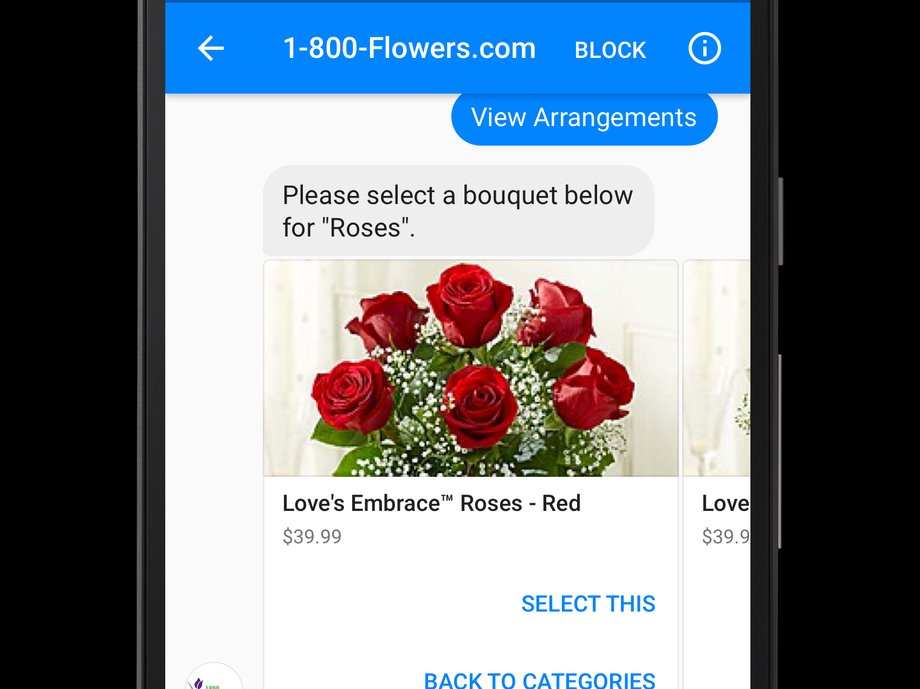This screenshot has width=920, height=689.
Task: Go back using the arrow icon
Action: point(211,49)
